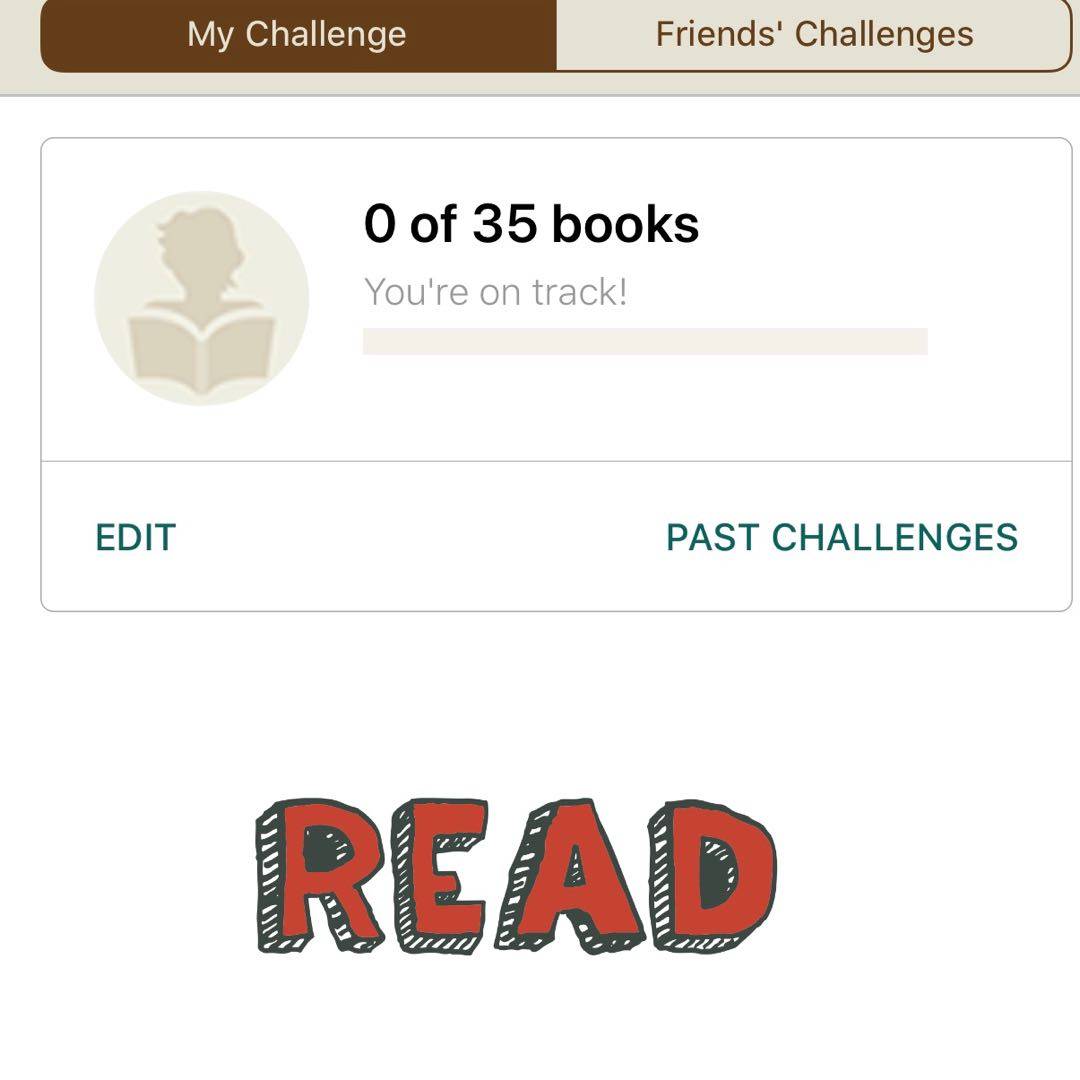Image resolution: width=1080 pixels, height=1080 pixels.
Task: Switch to the My Challenge tab
Action: 297,35
